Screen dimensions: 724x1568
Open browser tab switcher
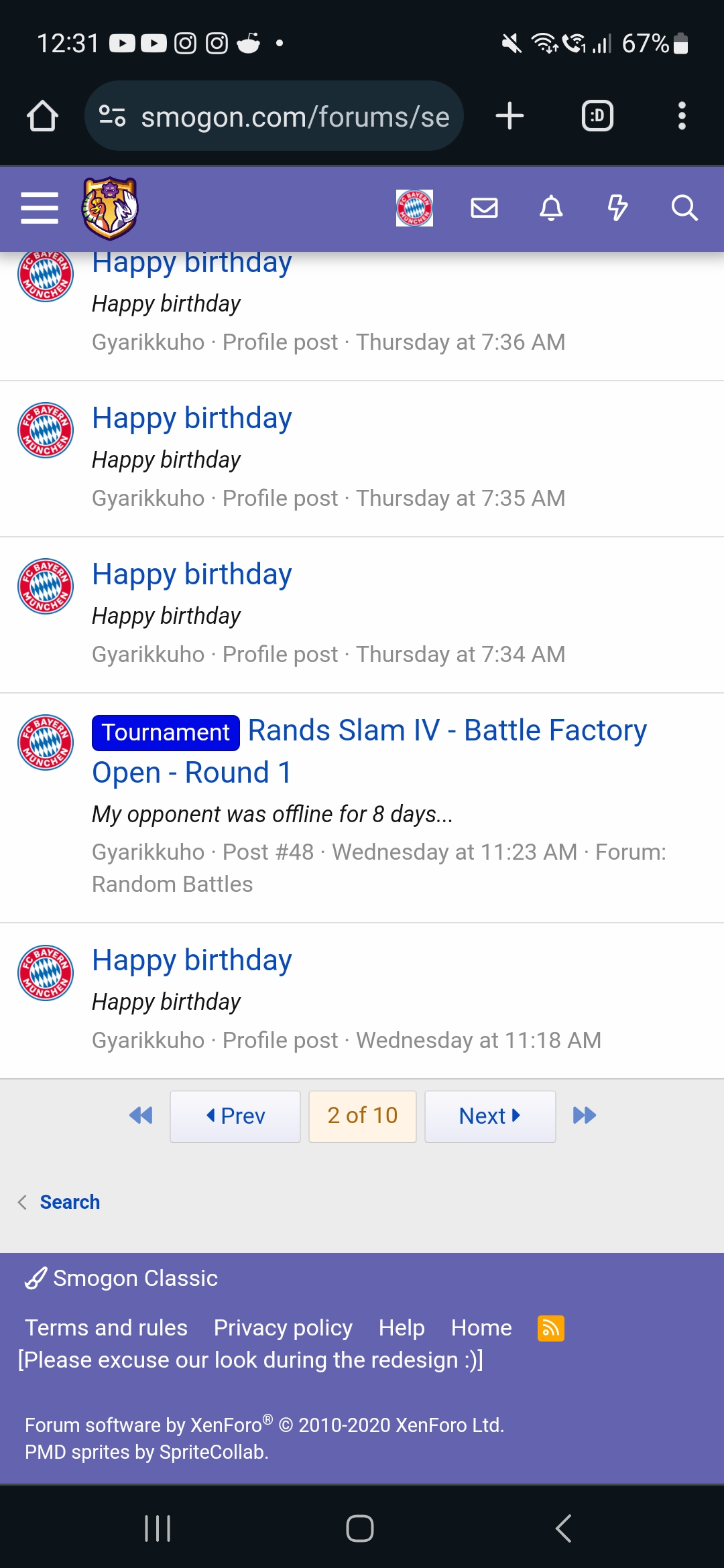597,116
